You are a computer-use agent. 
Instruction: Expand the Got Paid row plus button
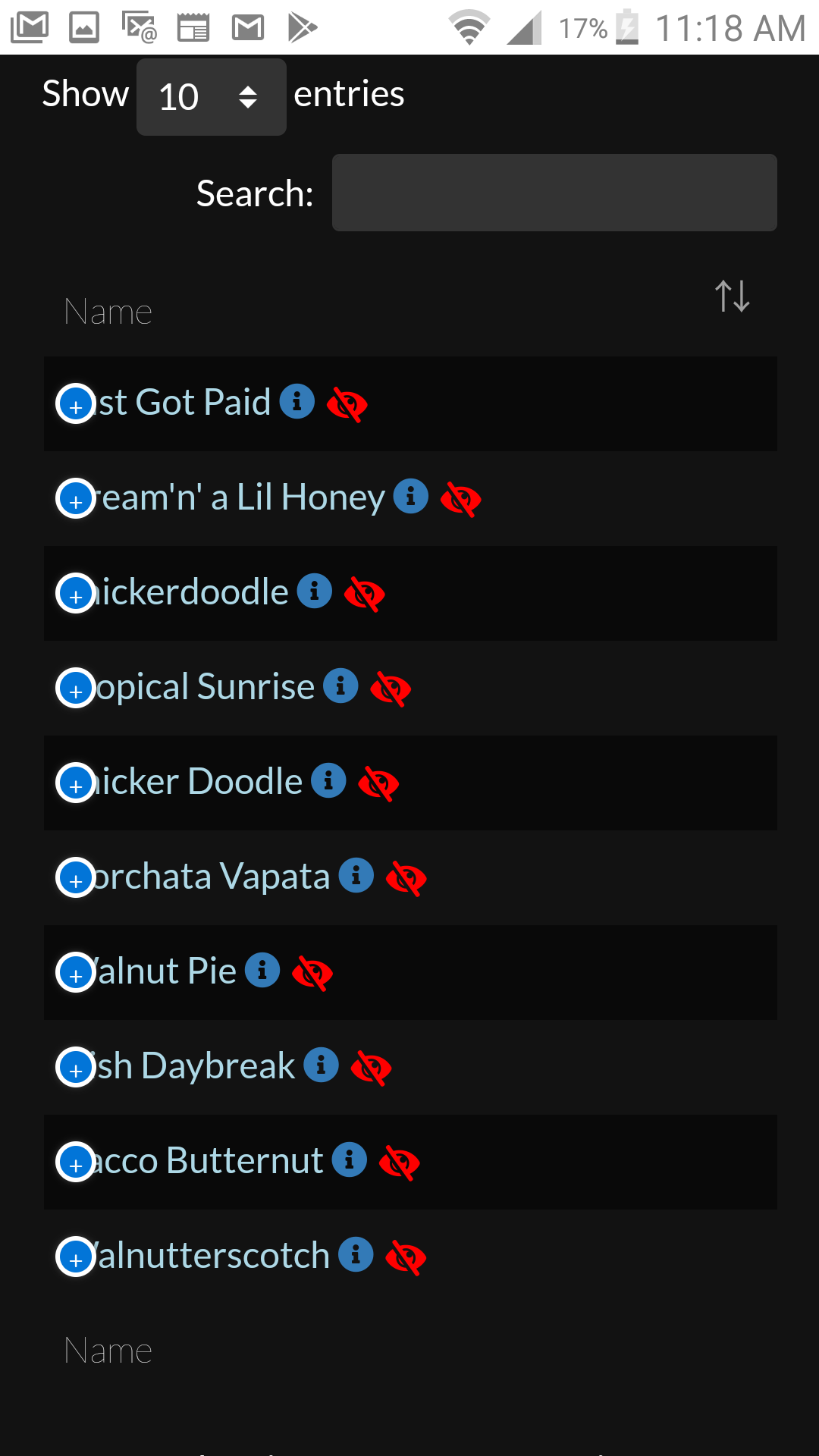[76, 403]
